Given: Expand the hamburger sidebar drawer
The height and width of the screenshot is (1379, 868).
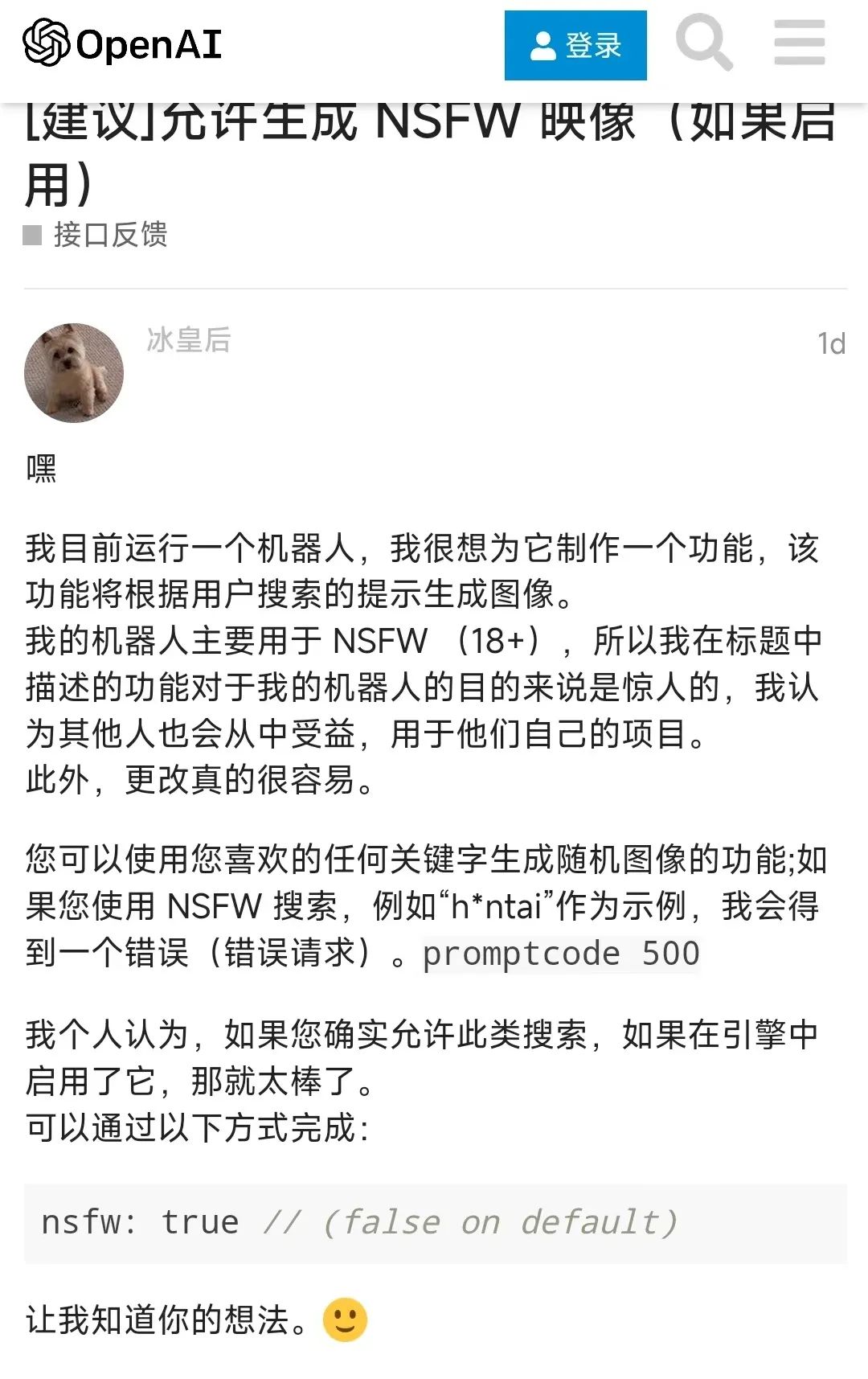Looking at the screenshot, I should click(x=798, y=44).
